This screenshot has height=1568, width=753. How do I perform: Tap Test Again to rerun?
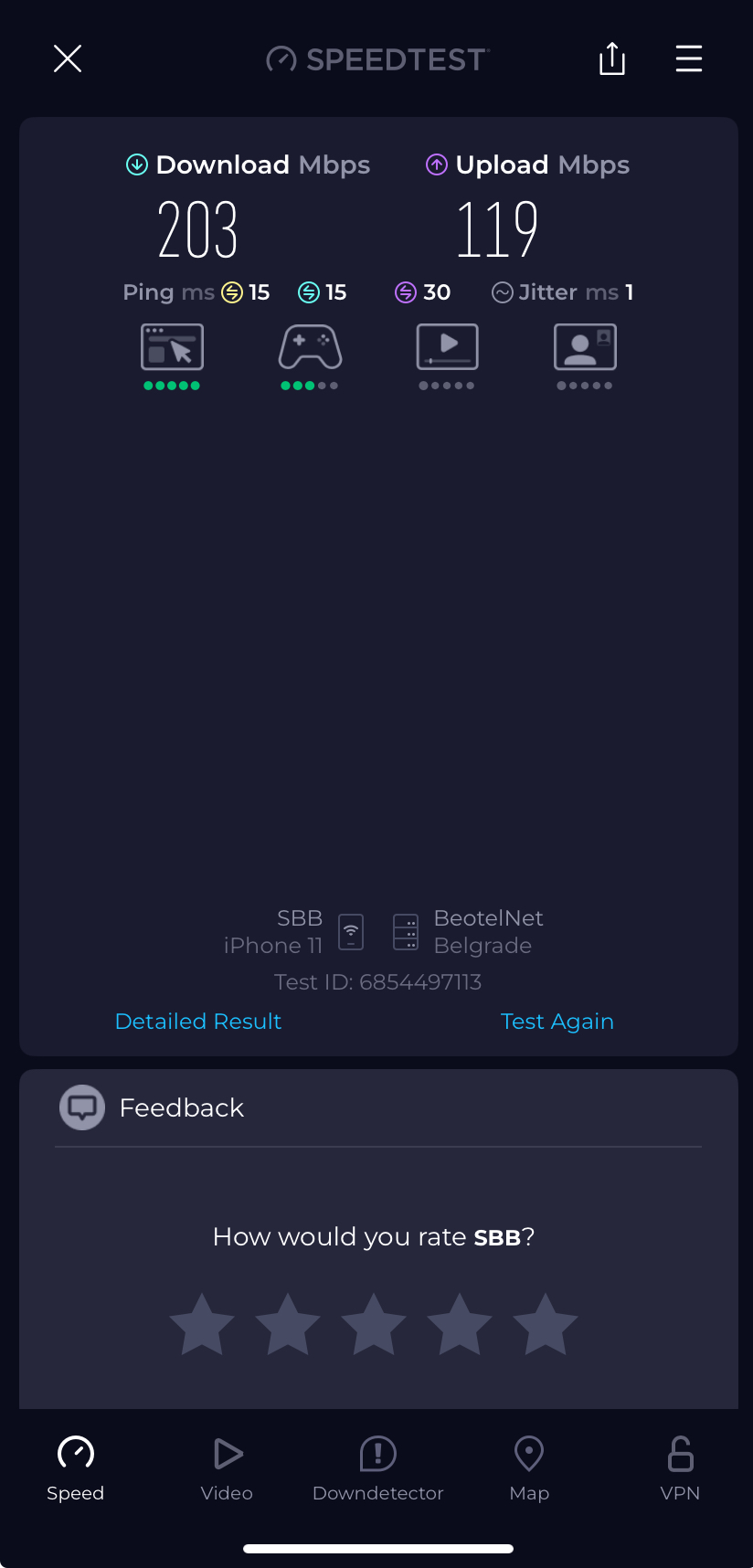pos(557,1022)
